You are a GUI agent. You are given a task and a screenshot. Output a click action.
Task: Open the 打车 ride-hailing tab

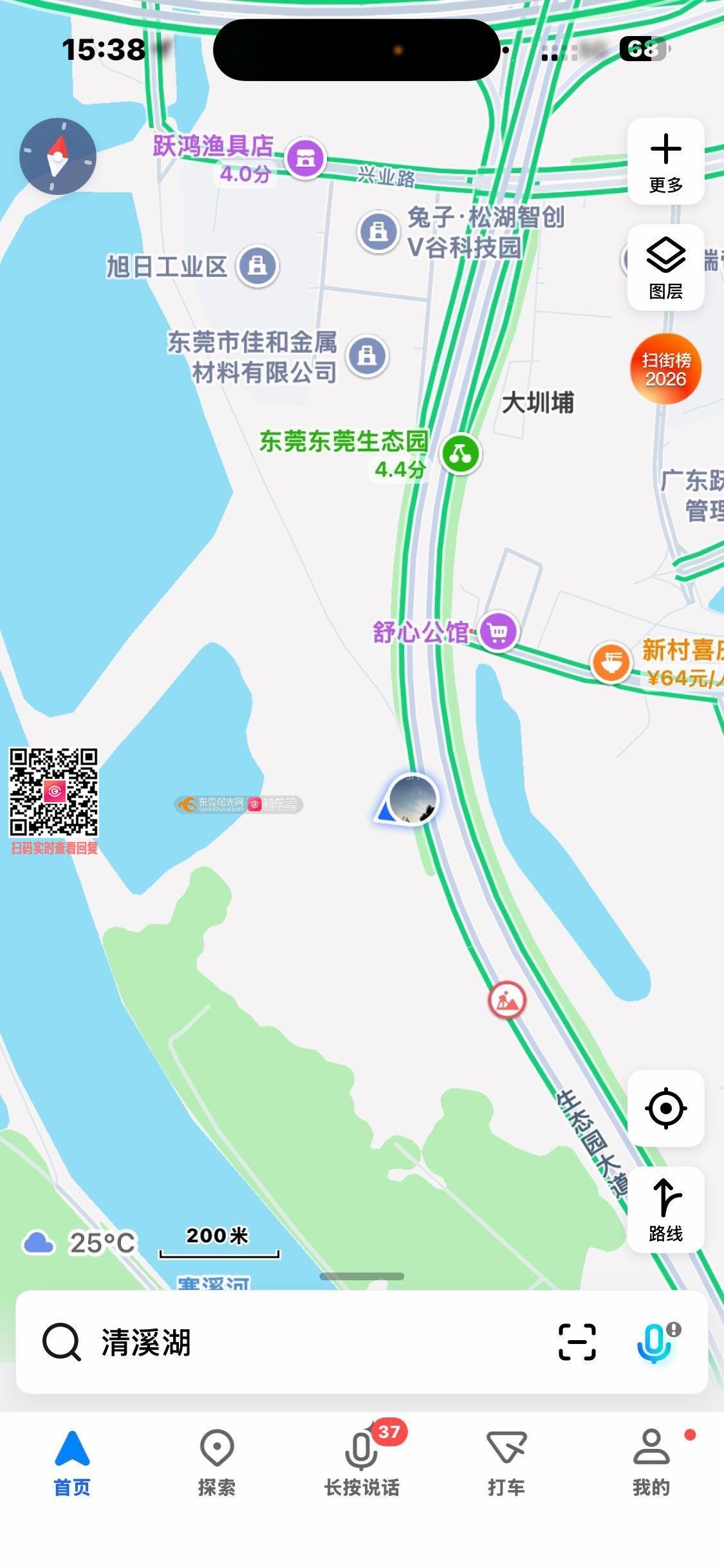pyautogui.click(x=506, y=1462)
